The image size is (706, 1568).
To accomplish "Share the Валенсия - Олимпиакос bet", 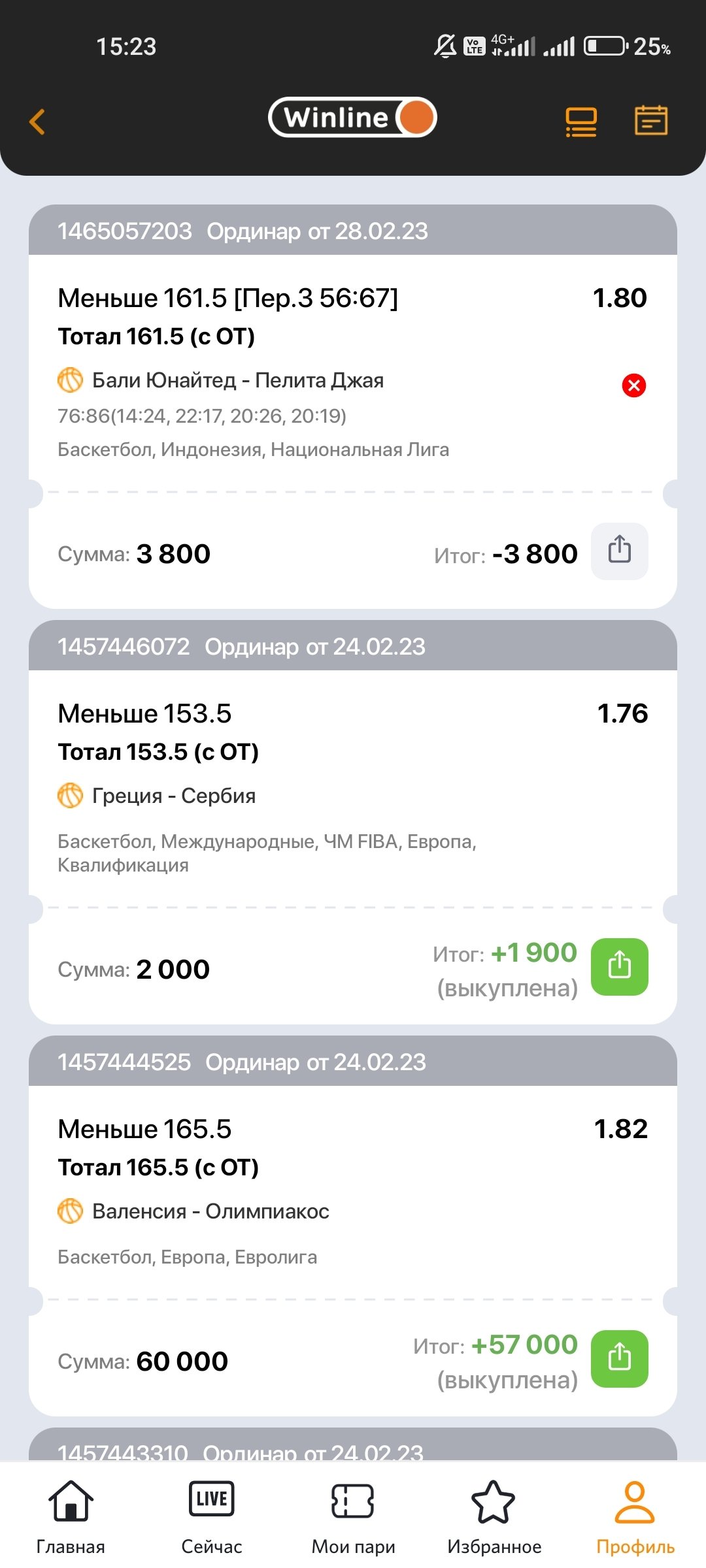I will [x=619, y=1358].
